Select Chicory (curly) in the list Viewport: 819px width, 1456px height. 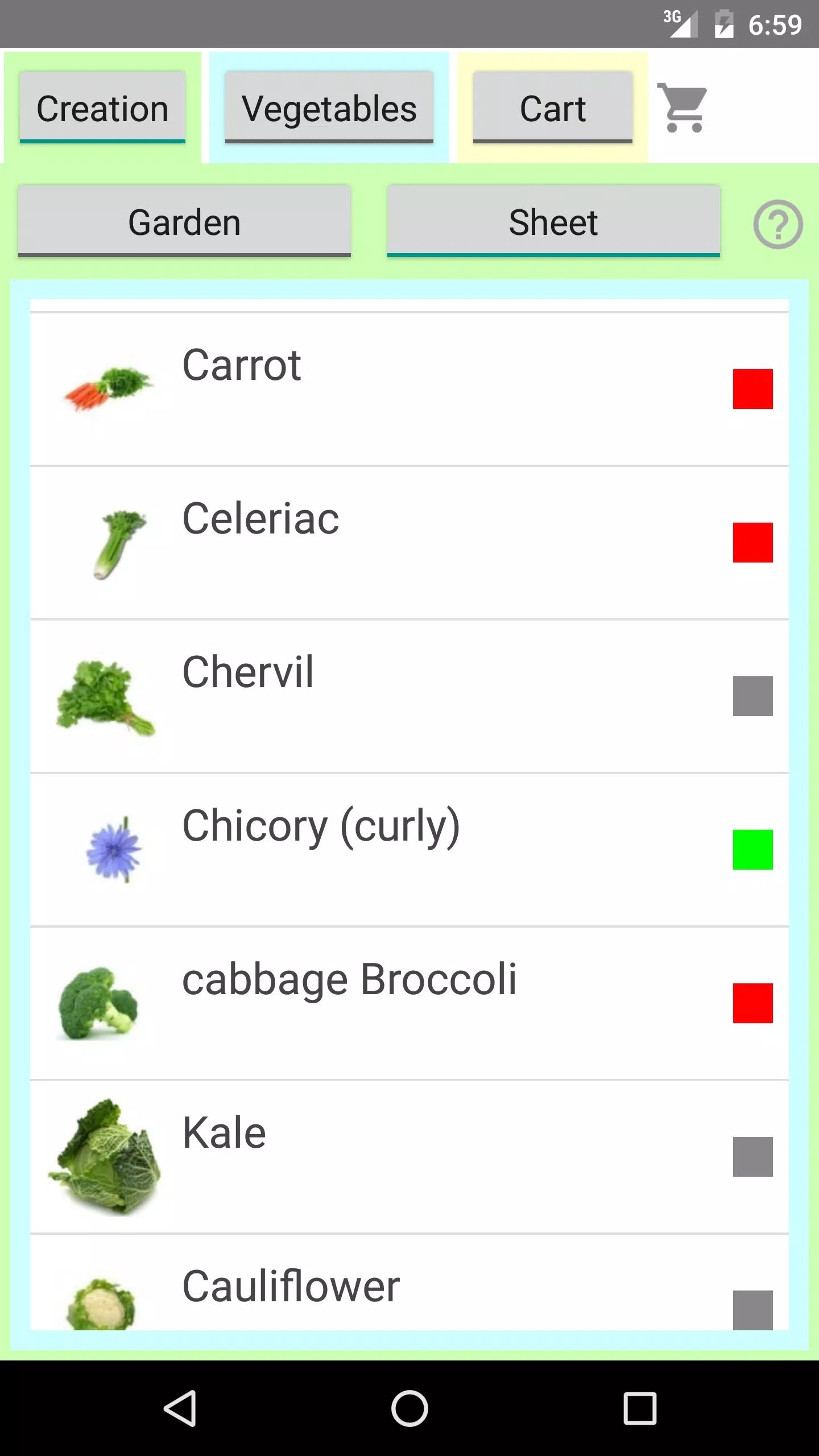[409, 850]
